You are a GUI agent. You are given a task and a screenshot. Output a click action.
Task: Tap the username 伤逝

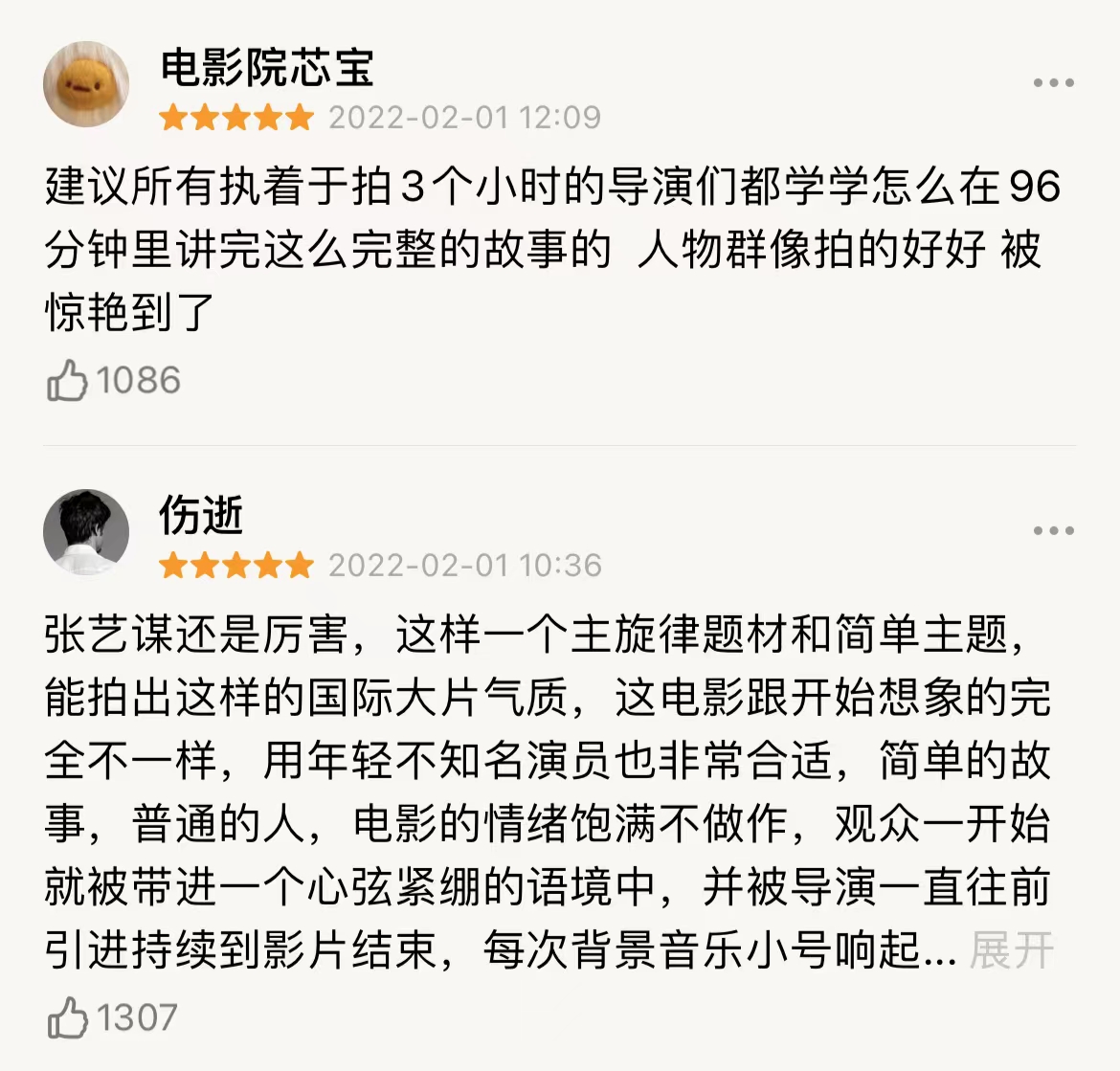201,516
